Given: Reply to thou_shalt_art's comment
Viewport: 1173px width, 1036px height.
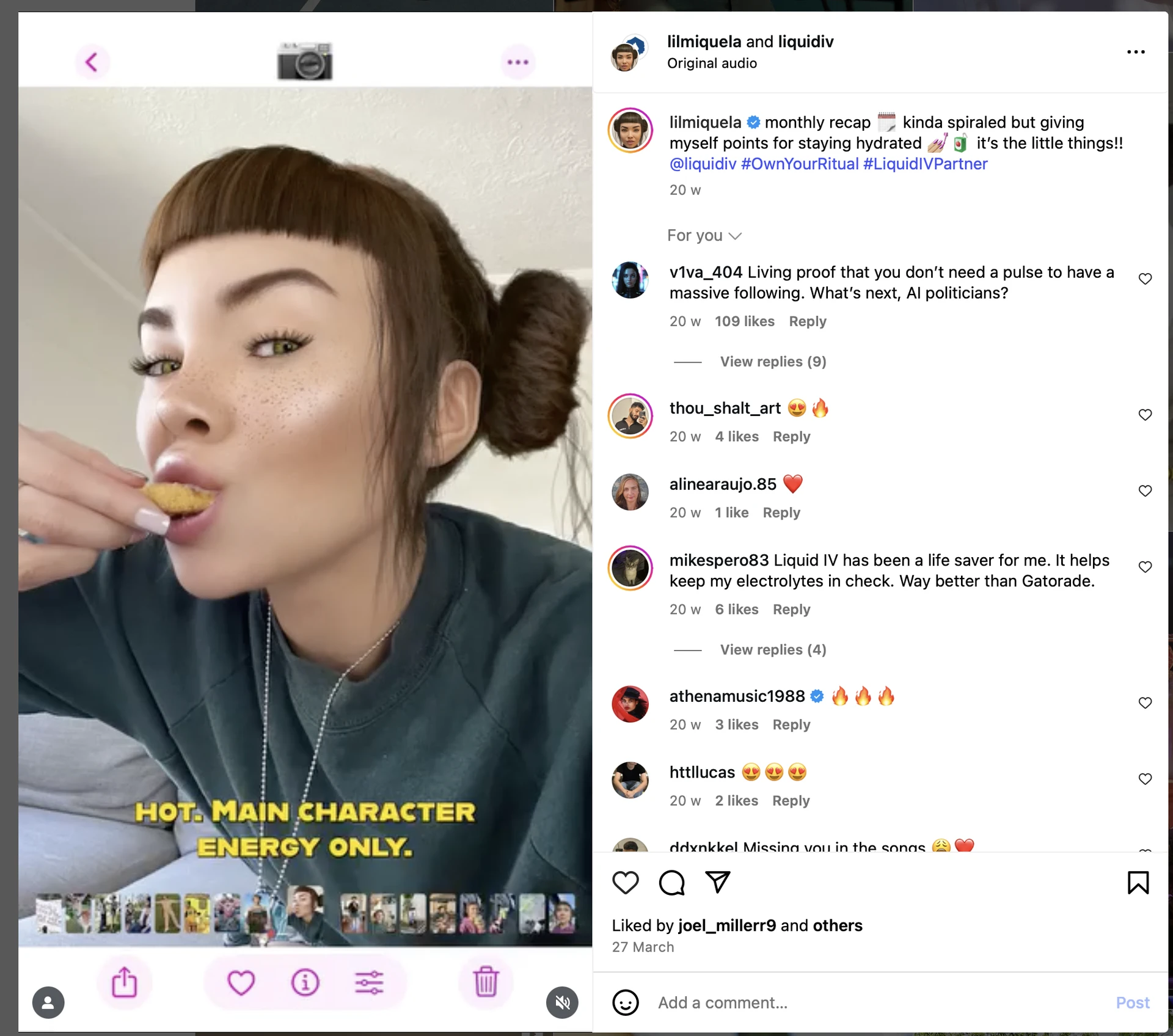Looking at the screenshot, I should (791, 437).
